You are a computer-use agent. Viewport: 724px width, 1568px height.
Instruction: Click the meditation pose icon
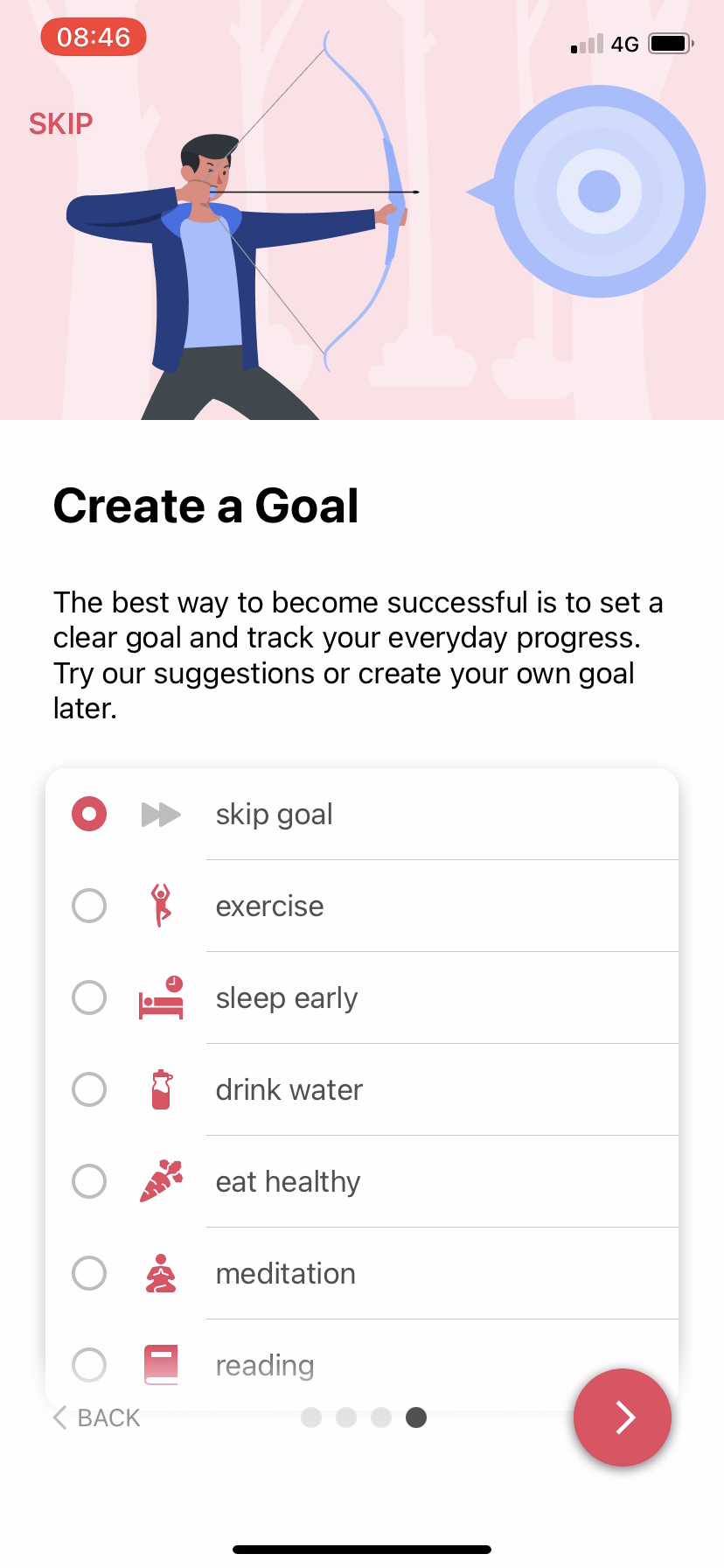point(161,1273)
